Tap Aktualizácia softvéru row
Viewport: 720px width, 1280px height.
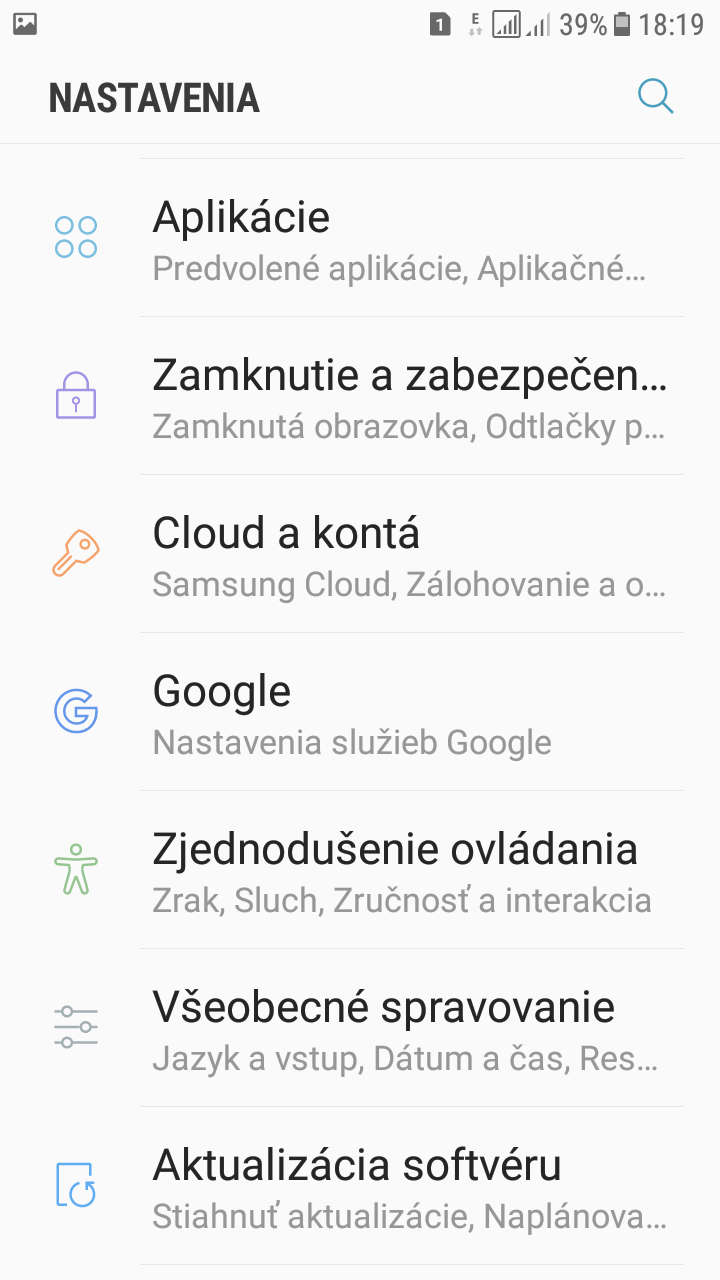coord(360,1186)
